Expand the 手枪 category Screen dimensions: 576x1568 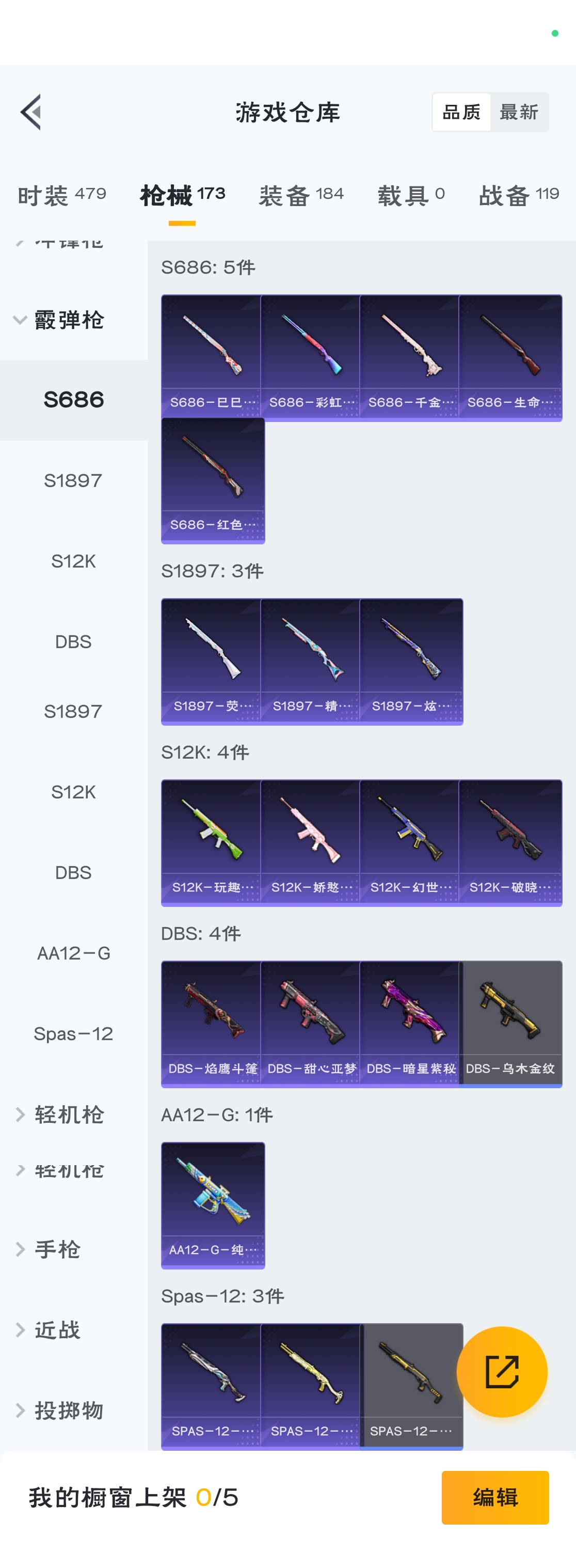56,1249
